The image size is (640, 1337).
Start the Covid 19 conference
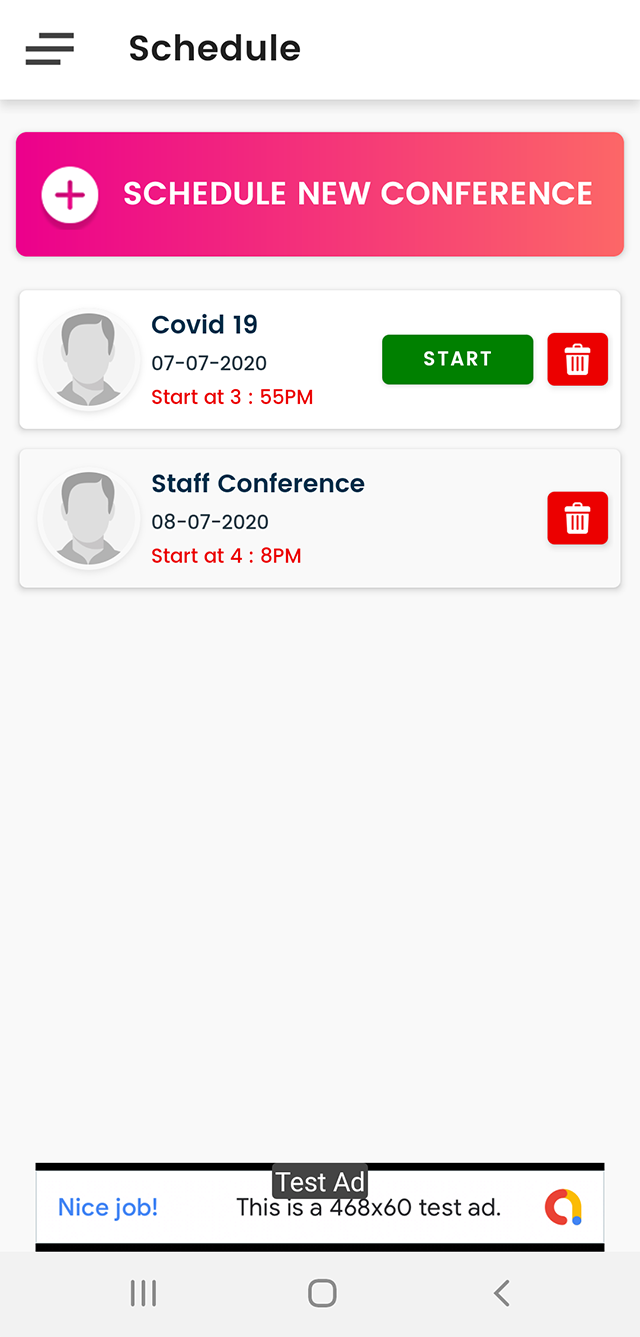point(457,359)
